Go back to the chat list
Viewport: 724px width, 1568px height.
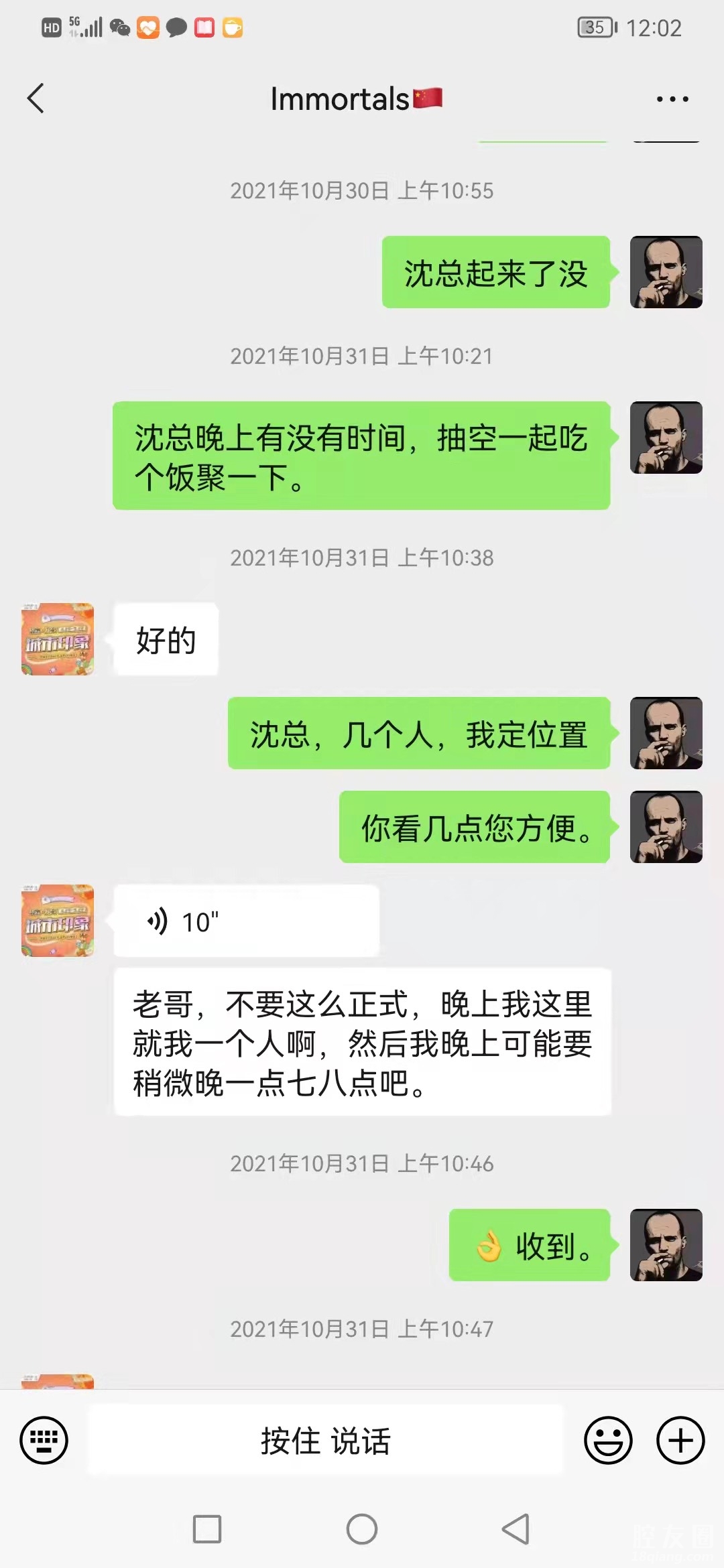coord(36,99)
